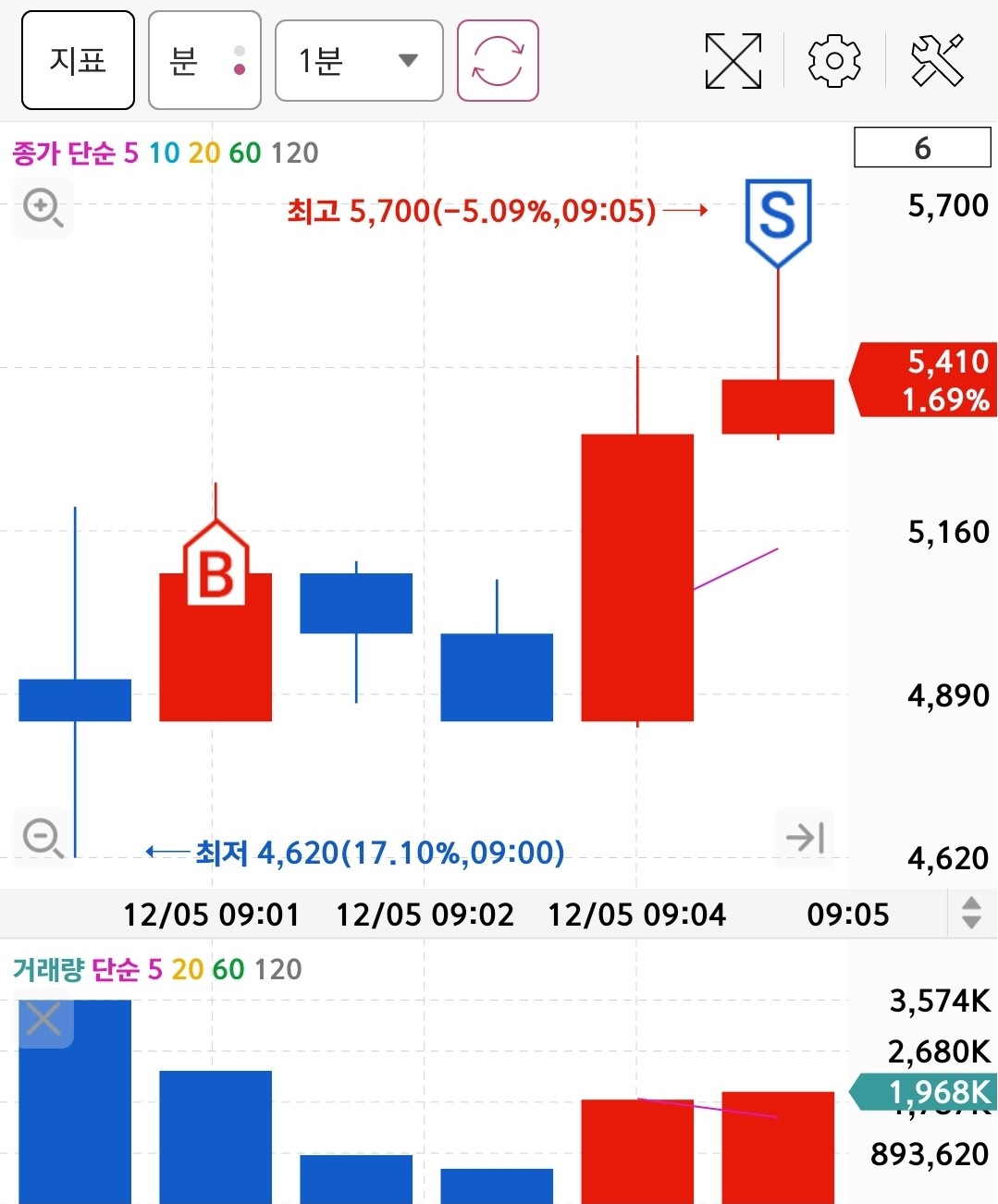Open the 지표 indicators button
This screenshot has width=998, height=1204.
click(78, 61)
